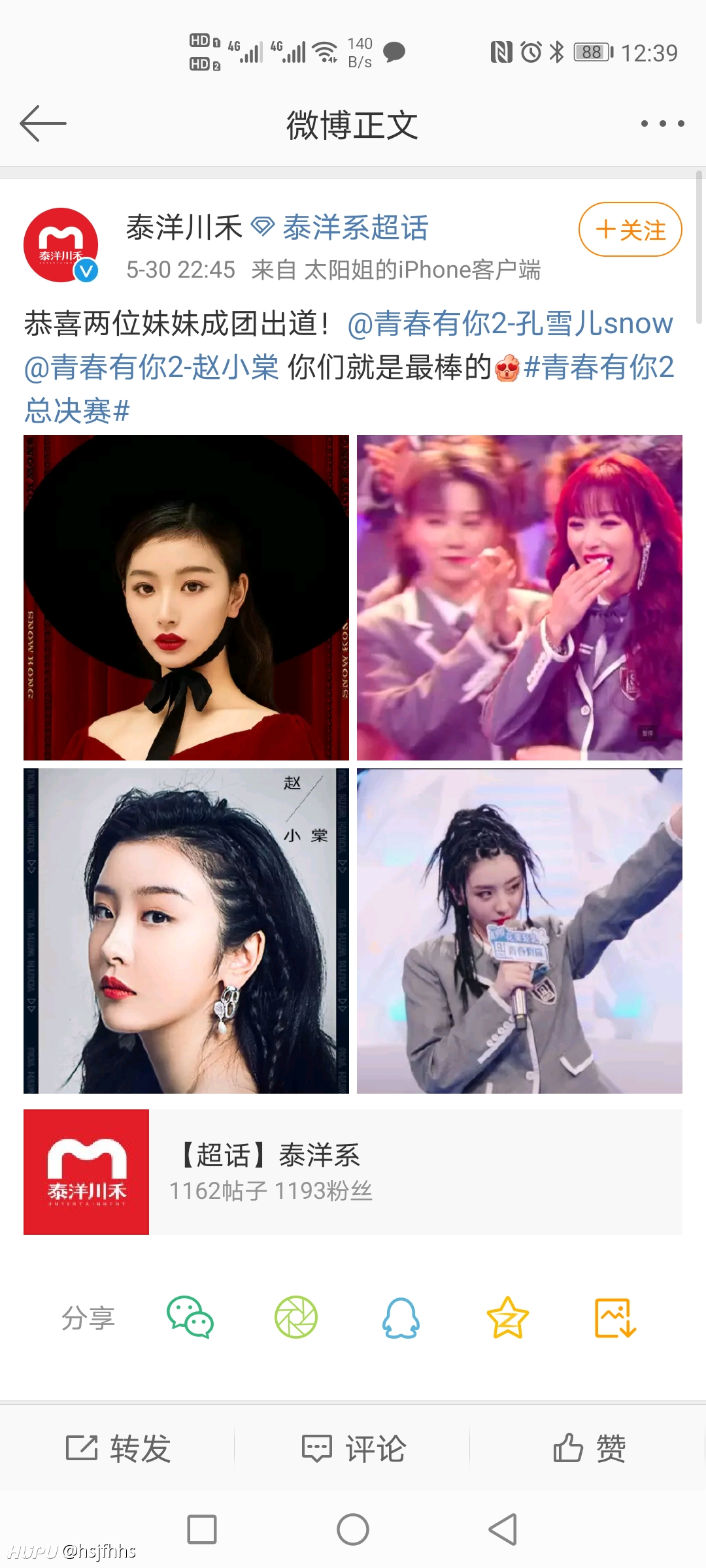Screen dimensions: 706x1568
Task: Share the post to QQ
Action: point(401,1317)
